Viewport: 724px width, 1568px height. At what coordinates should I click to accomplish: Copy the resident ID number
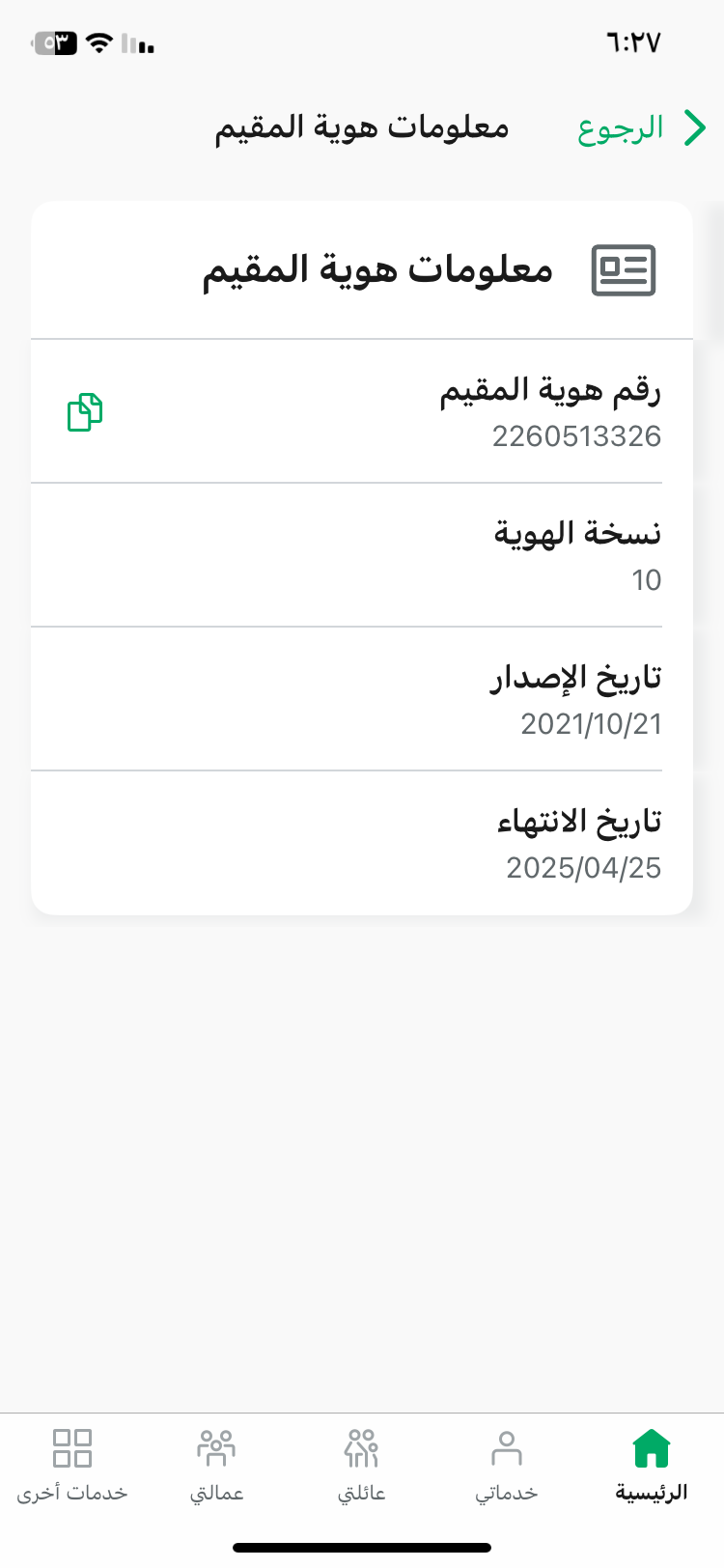[85, 412]
